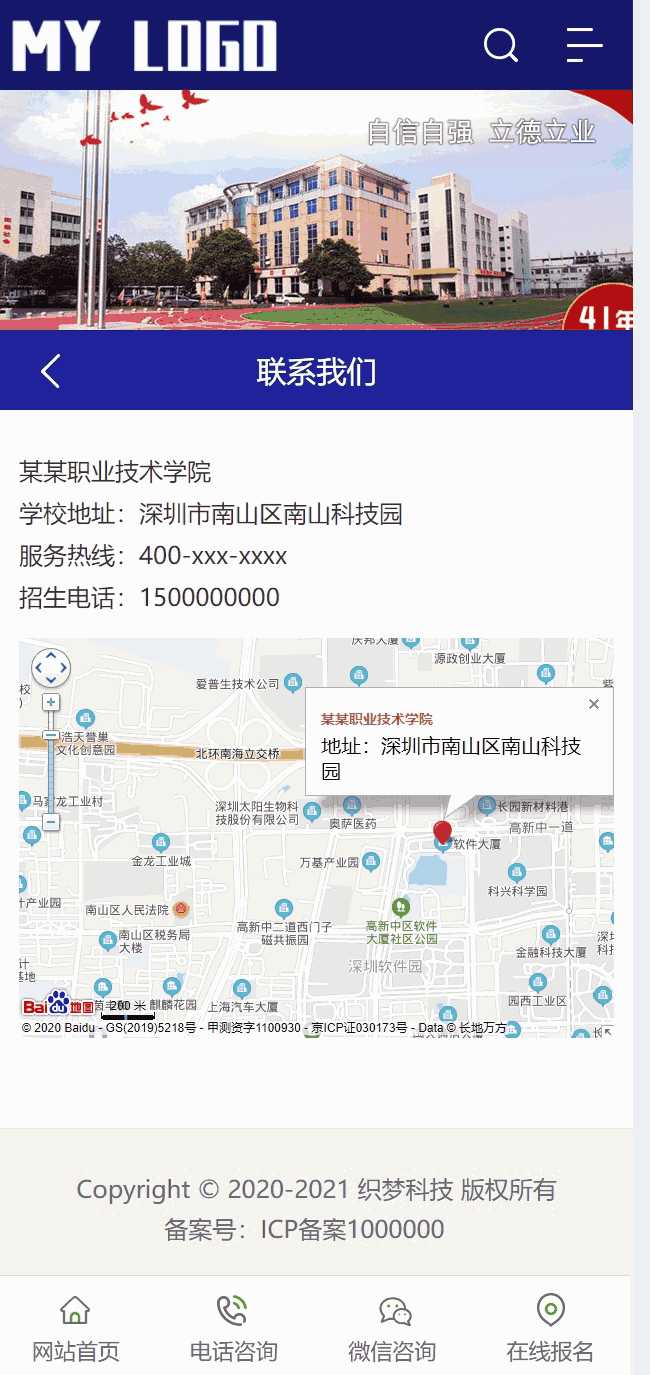Image resolution: width=650 pixels, height=1375 pixels.
Task: Open 微信咨询 in bottom bar
Action: pyautogui.click(x=392, y=1329)
